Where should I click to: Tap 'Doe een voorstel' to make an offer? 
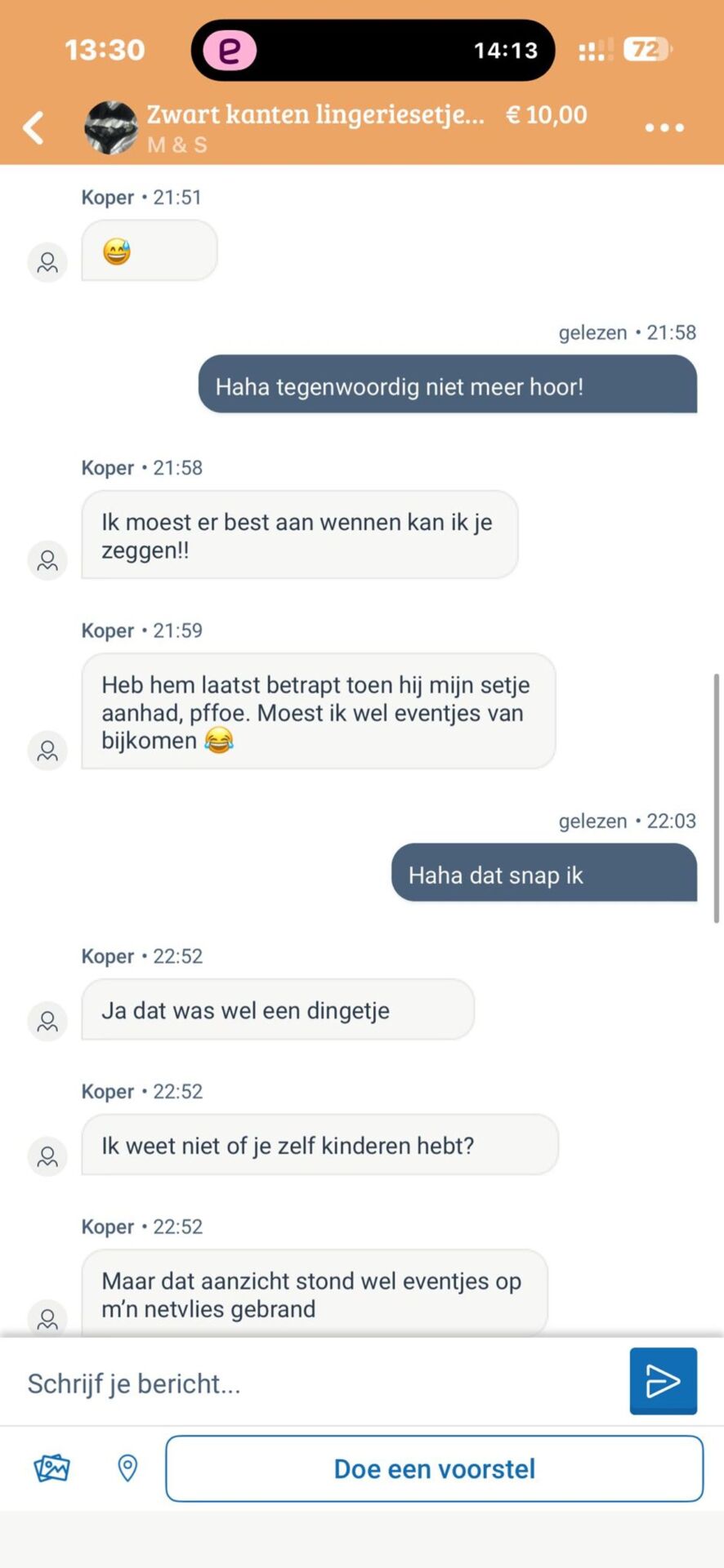coord(434,1468)
